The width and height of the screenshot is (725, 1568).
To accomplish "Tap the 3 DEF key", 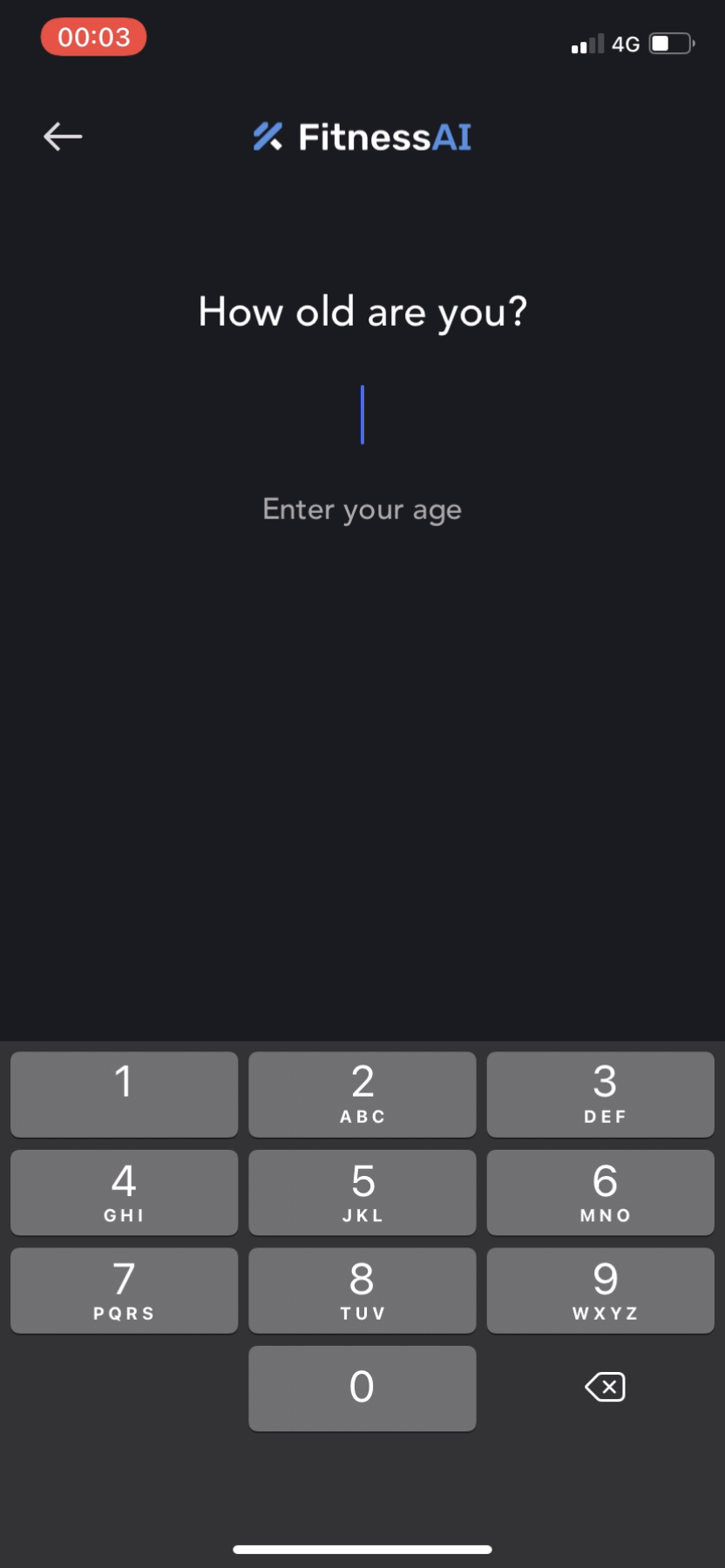I will [x=600, y=1094].
